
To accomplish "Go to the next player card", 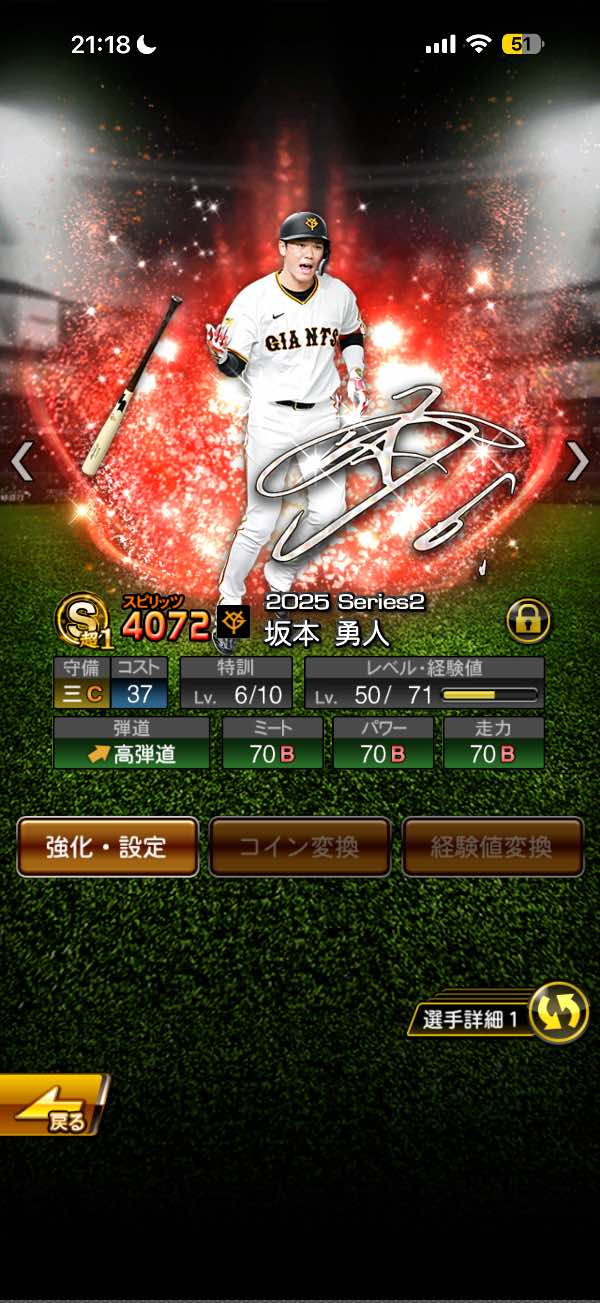I will (577, 461).
